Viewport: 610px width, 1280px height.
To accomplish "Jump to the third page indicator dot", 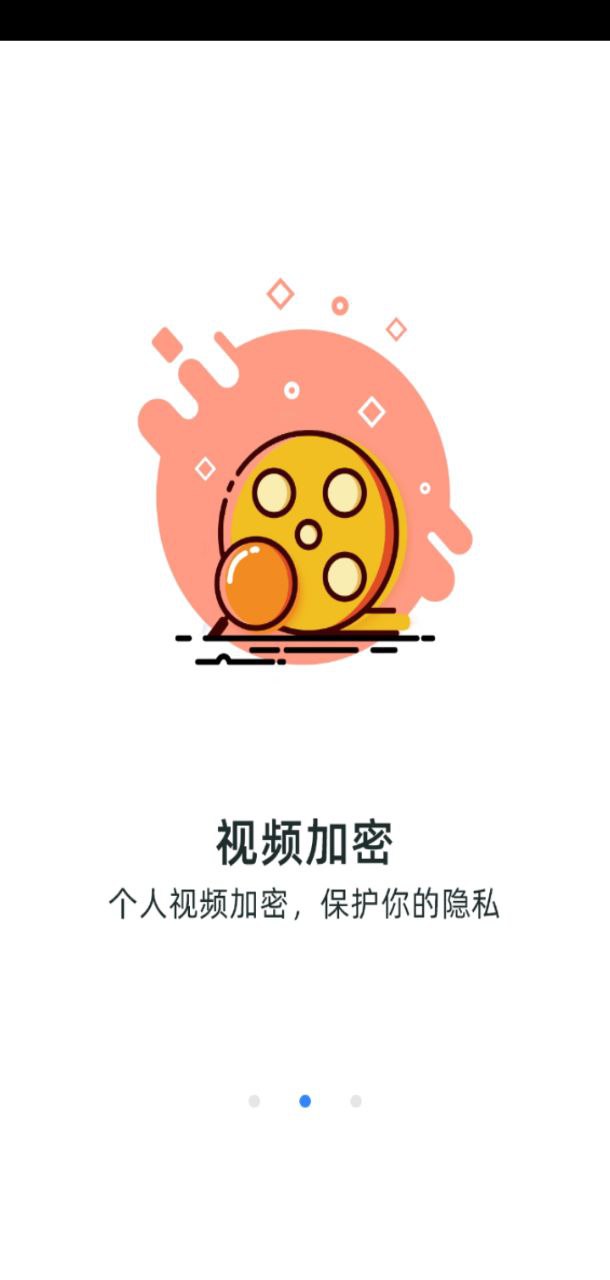I will [356, 1101].
